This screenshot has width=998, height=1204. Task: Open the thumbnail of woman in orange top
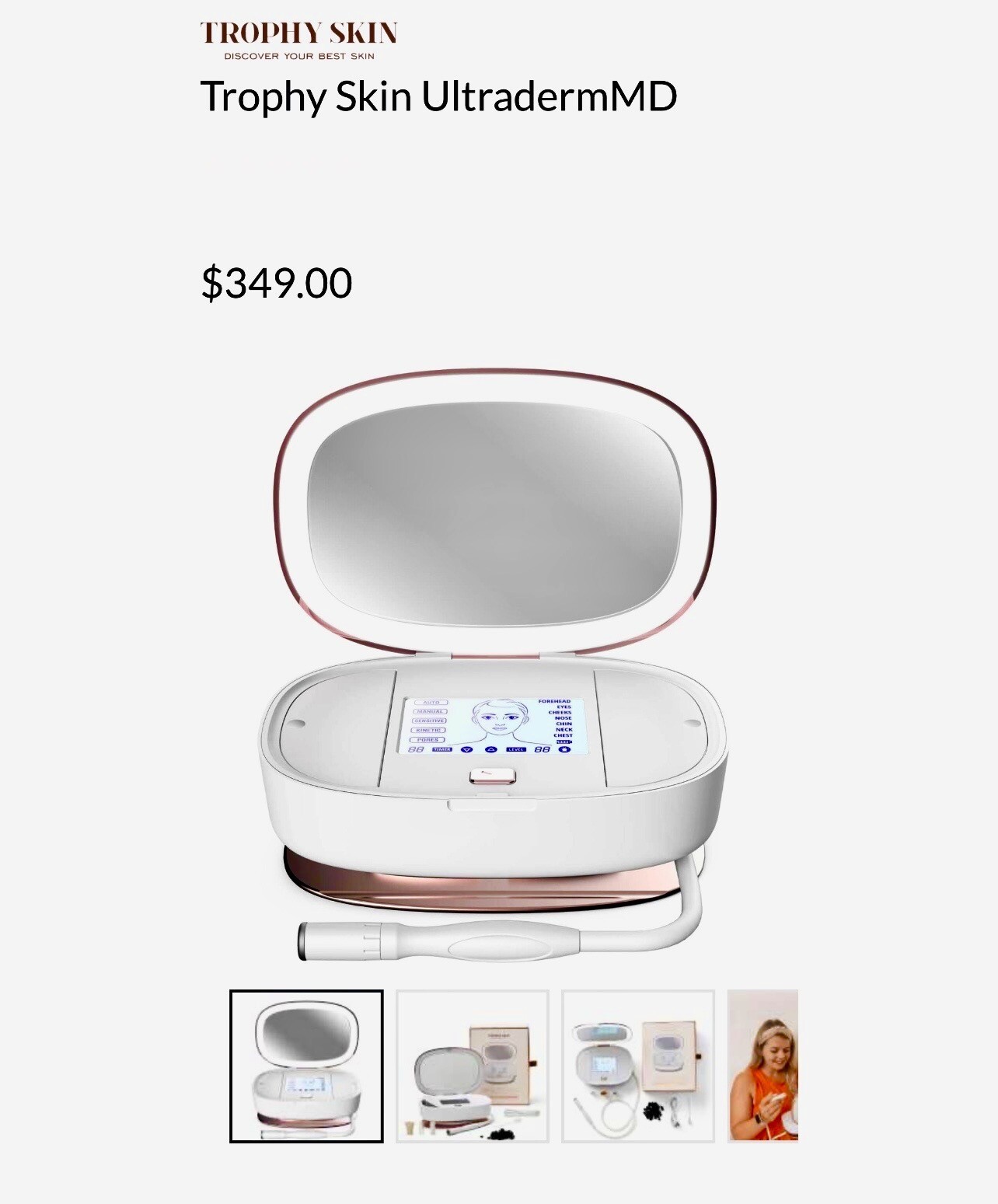[762, 1066]
